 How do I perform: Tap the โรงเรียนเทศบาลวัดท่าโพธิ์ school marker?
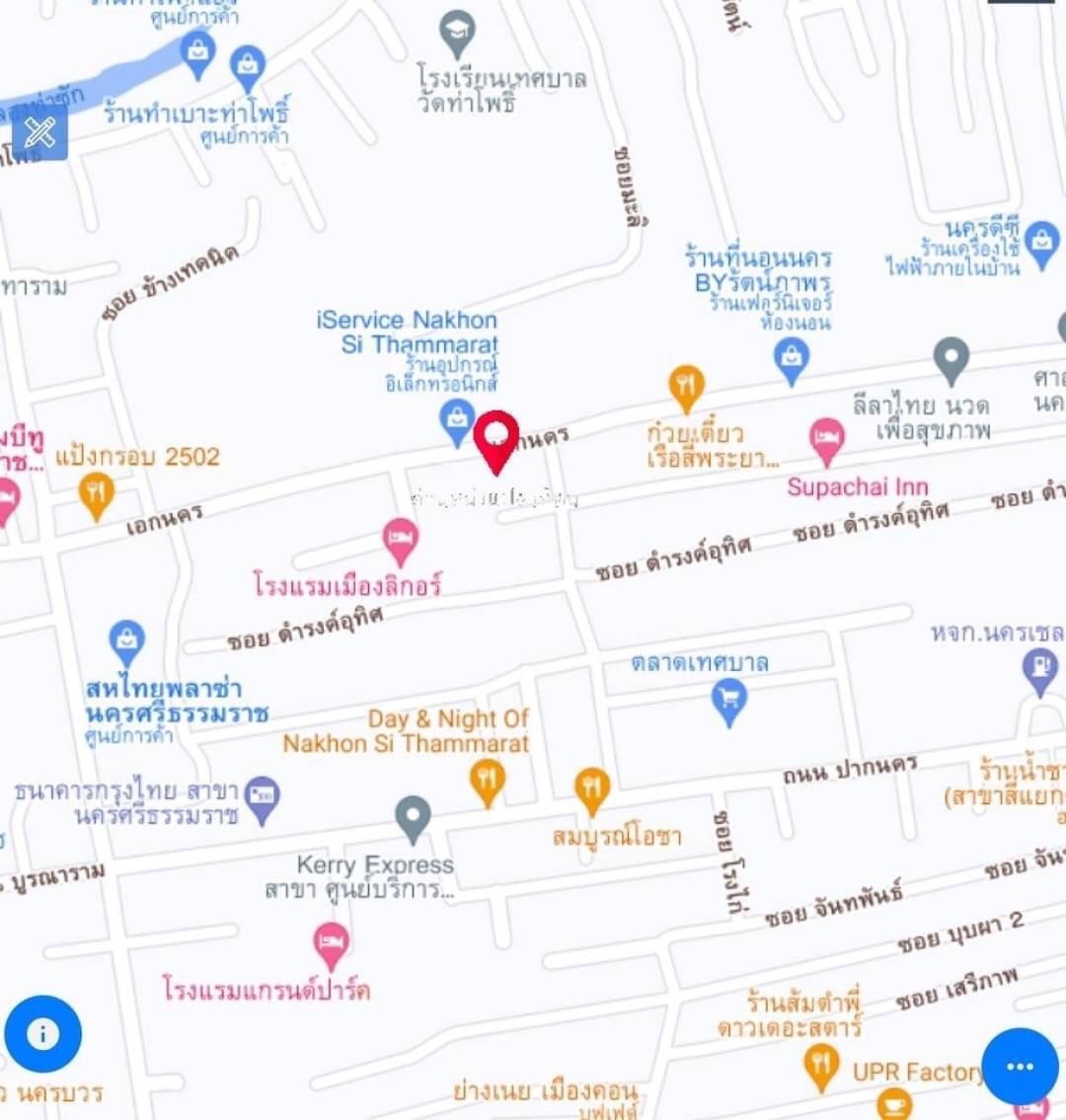456,33
